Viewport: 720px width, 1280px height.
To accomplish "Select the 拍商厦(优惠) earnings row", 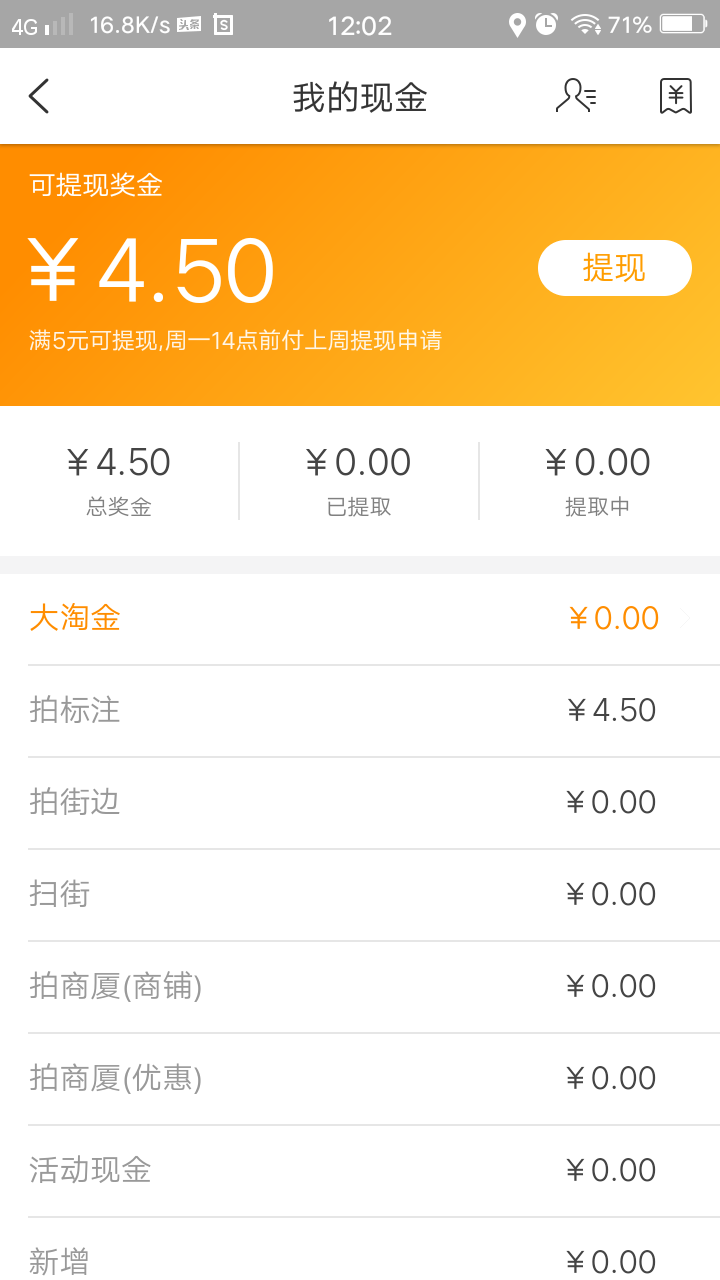I will tap(360, 1078).
